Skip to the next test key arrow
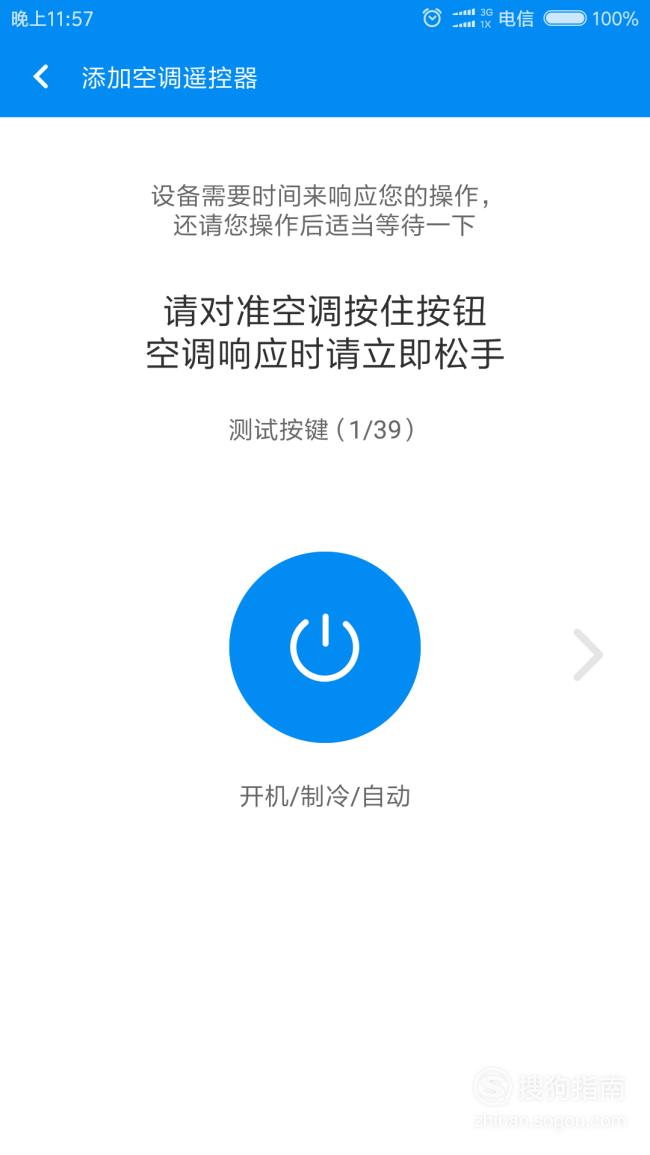The height and width of the screenshot is (1155, 650). 588,654
